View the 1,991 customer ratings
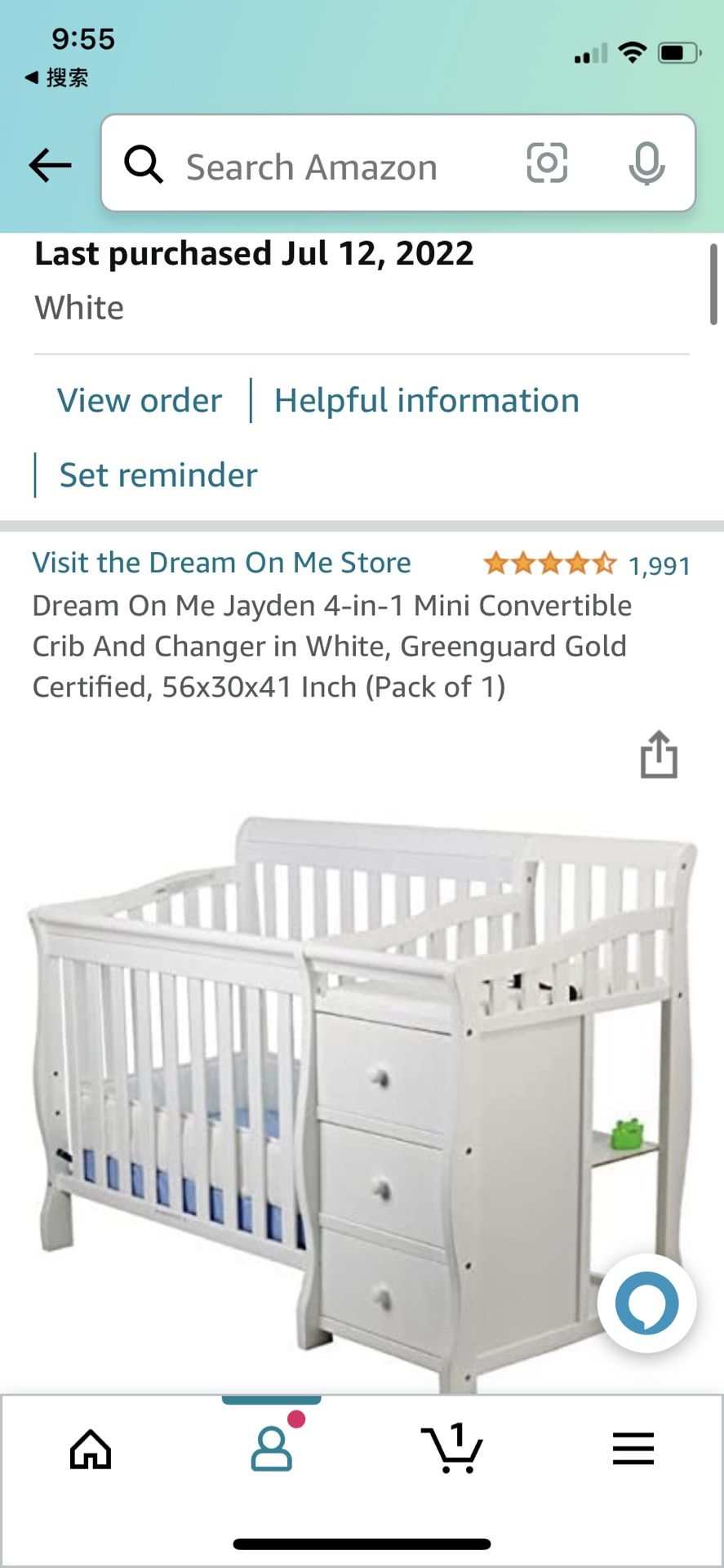Viewport: 724px width, 1568px height. click(x=658, y=564)
